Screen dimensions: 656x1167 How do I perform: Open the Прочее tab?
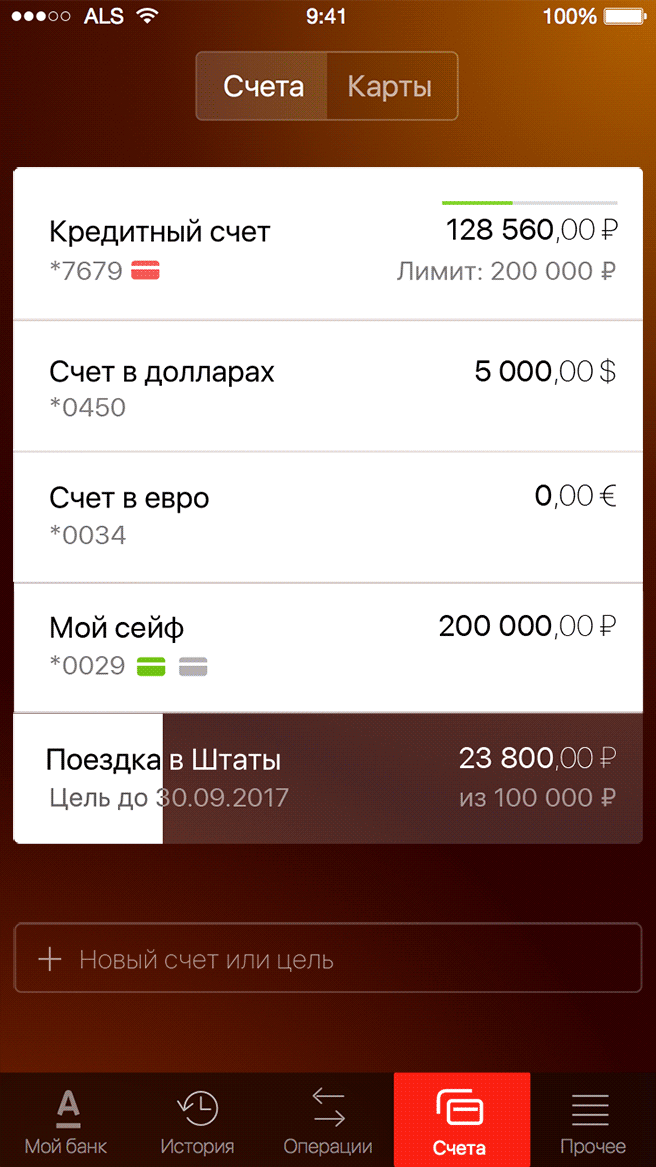(x=592, y=1120)
